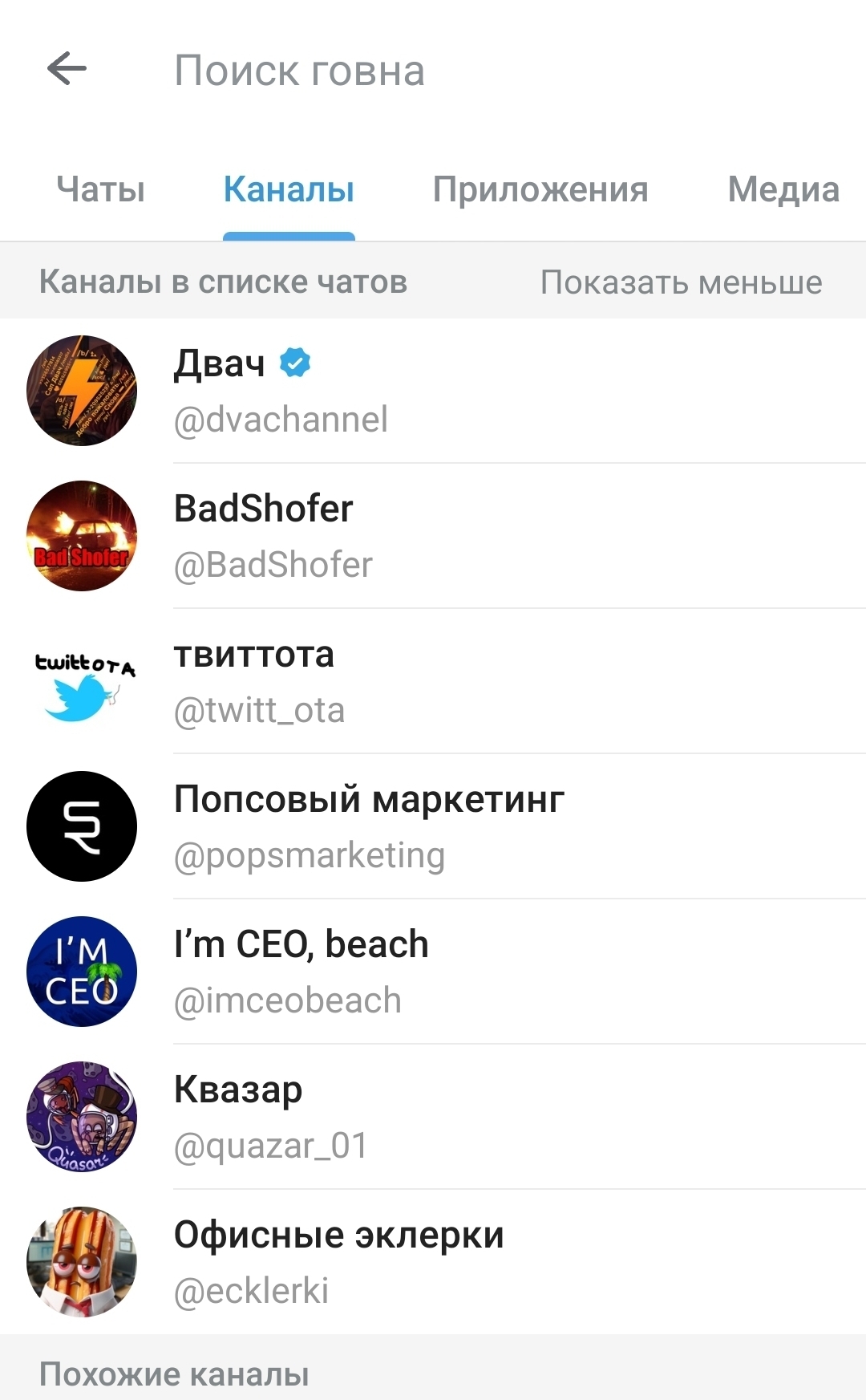Open the Приложения tab

(540, 190)
